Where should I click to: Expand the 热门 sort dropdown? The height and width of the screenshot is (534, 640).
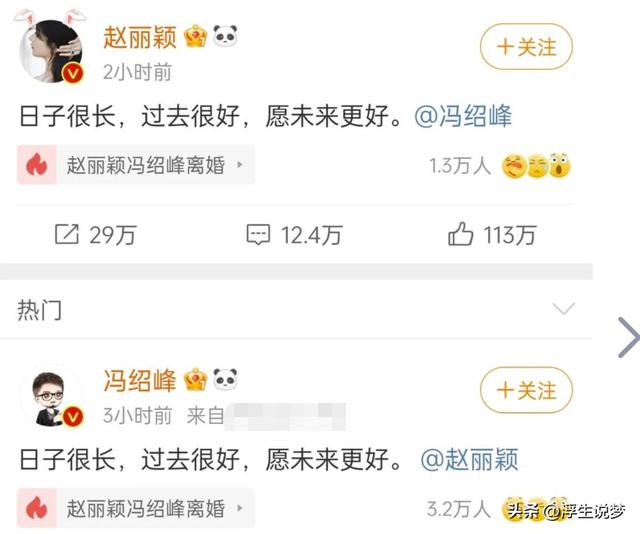(564, 309)
